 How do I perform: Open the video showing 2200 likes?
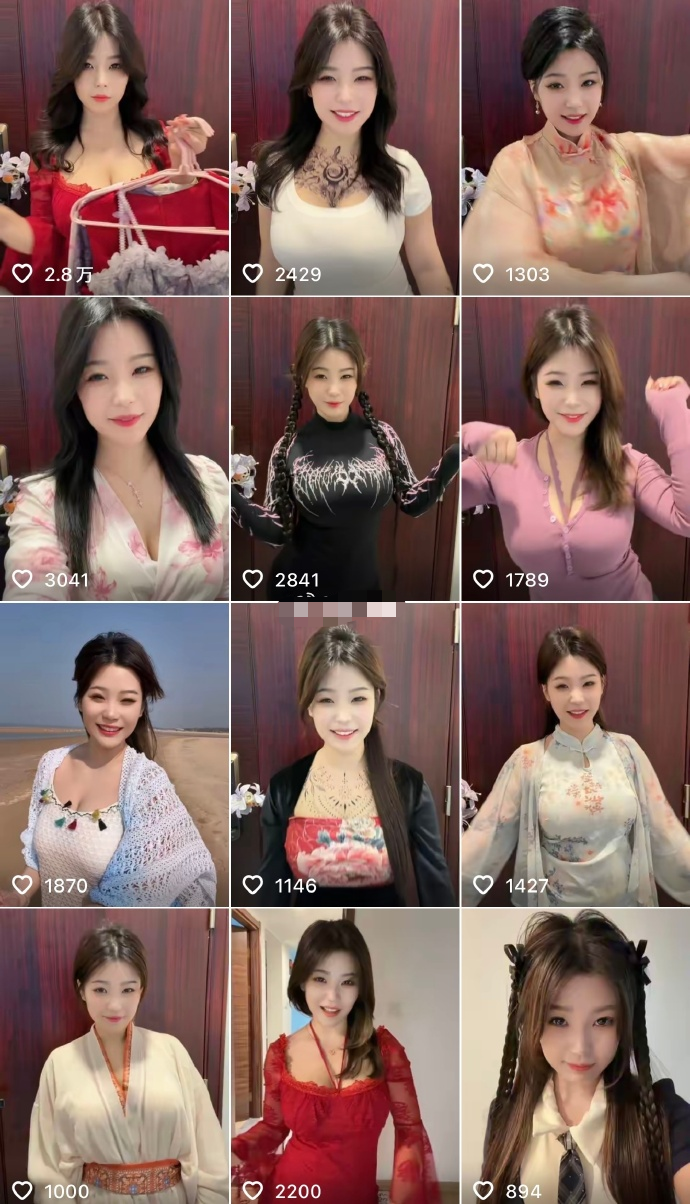coord(345,1055)
